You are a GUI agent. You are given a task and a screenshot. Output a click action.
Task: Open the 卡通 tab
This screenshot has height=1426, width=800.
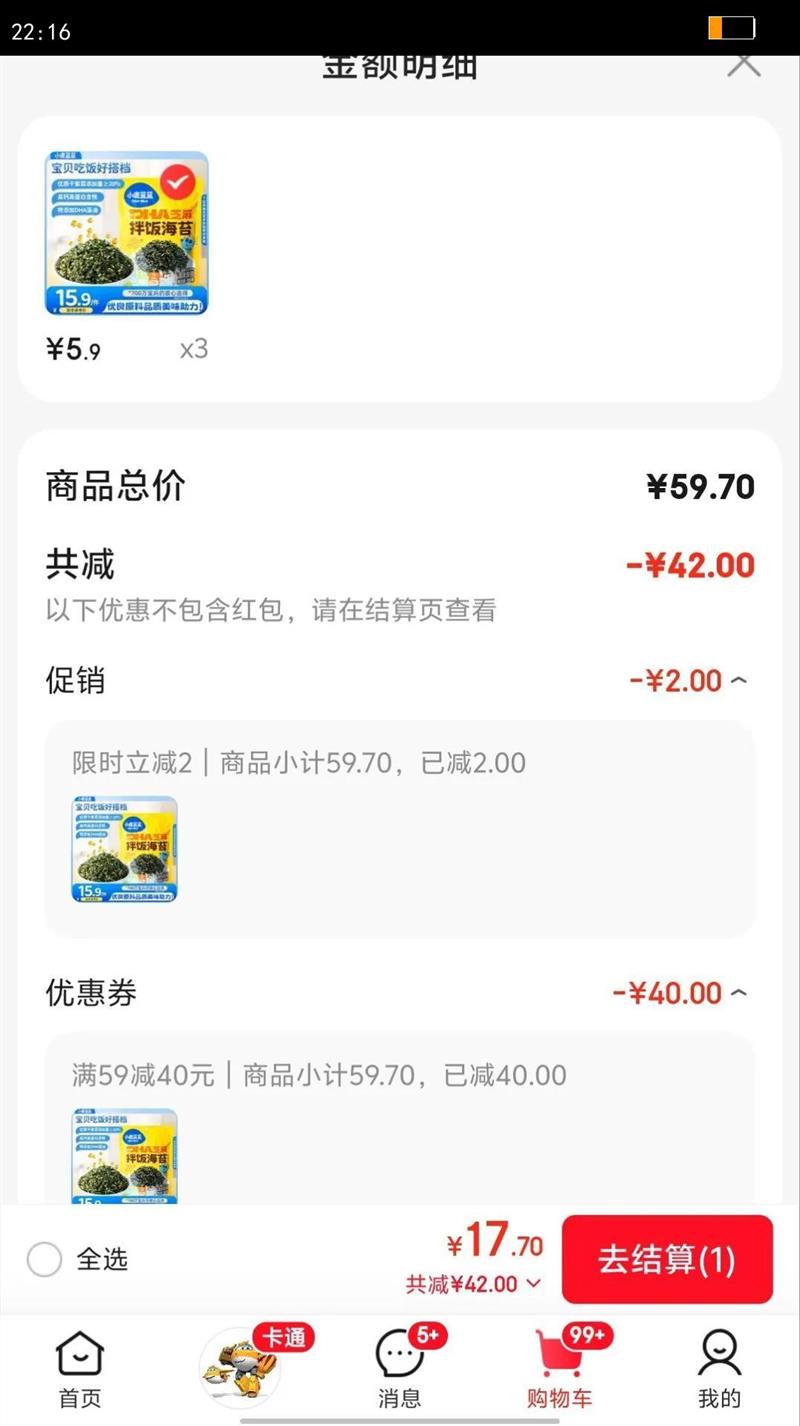[x=240, y=1368]
